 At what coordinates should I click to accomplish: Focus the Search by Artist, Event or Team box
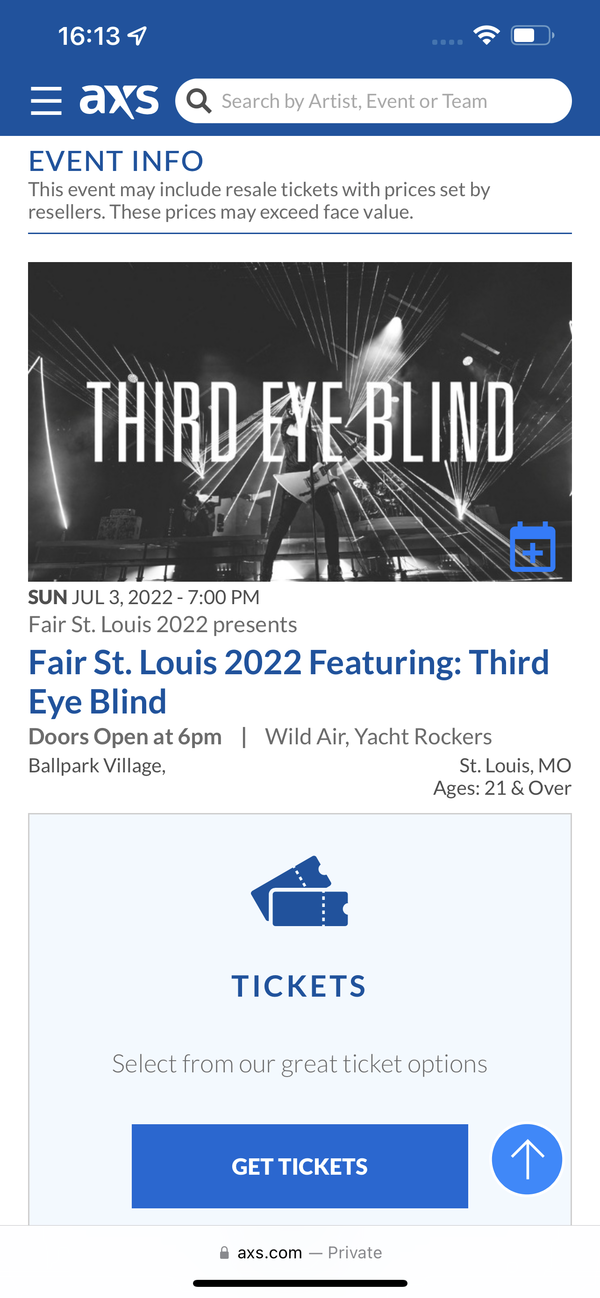380,101
